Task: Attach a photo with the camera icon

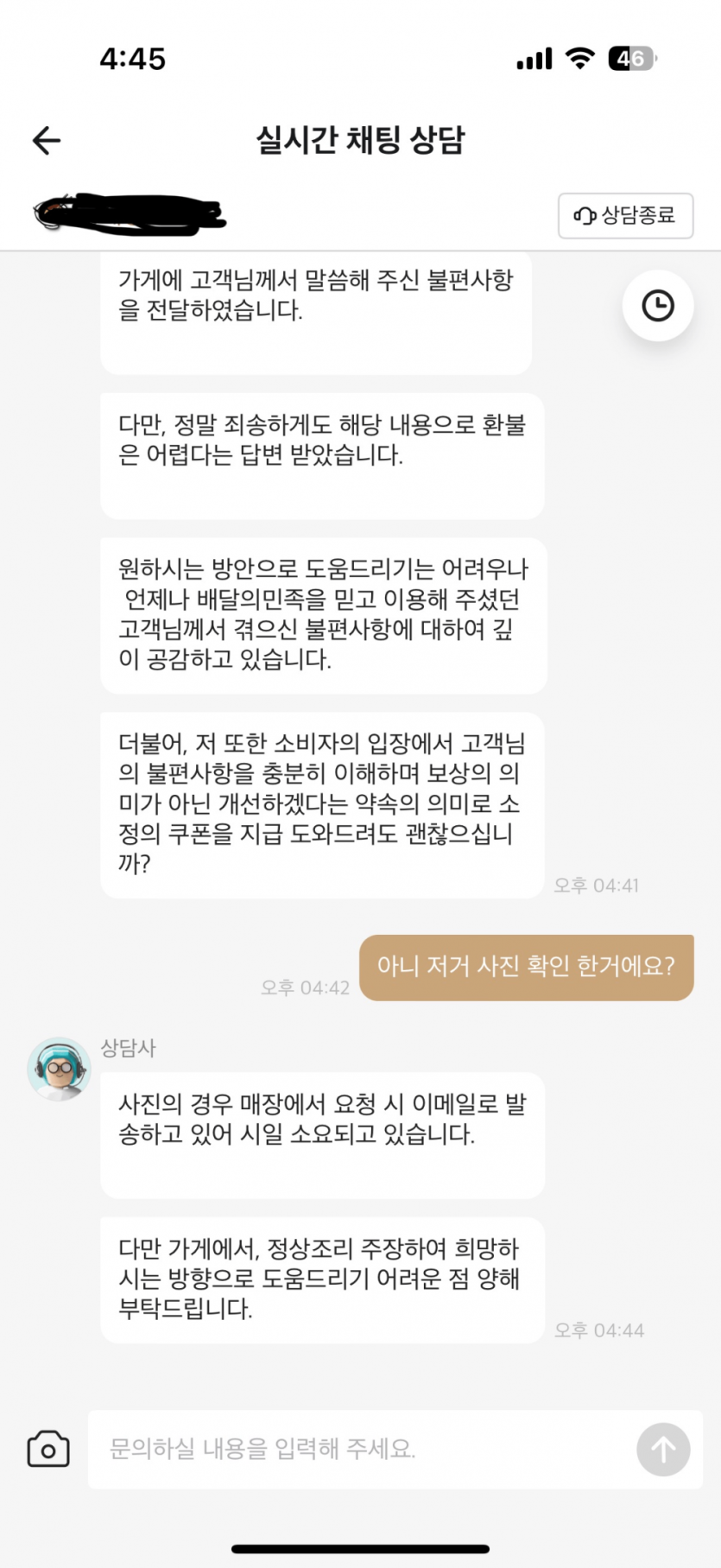Action: click(48, 1449)
